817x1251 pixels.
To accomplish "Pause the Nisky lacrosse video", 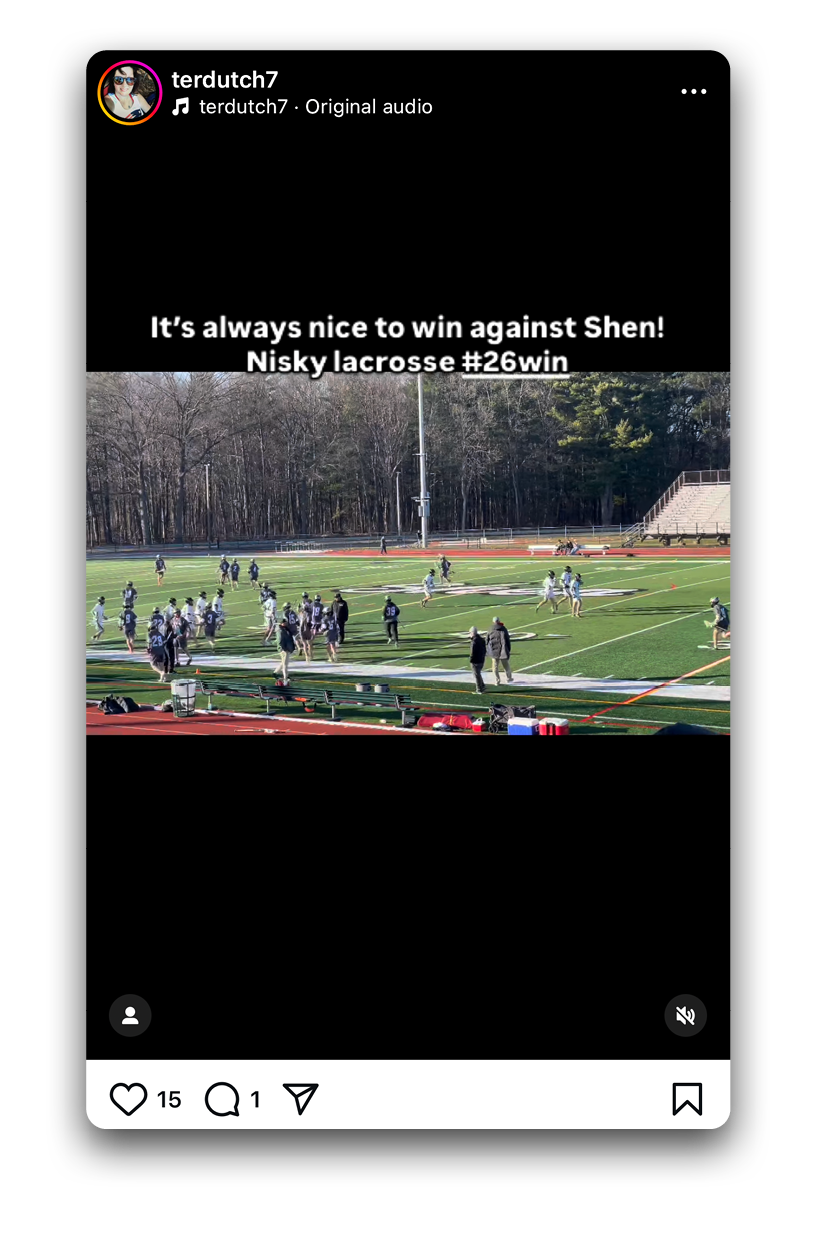I will pyautogui.click(x=408, y=553).
